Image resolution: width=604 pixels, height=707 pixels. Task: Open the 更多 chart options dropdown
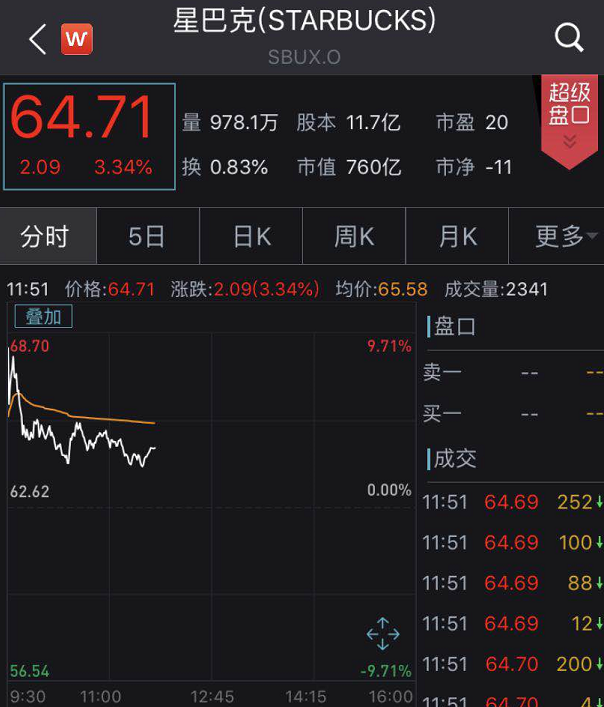[x=564, y=236]
